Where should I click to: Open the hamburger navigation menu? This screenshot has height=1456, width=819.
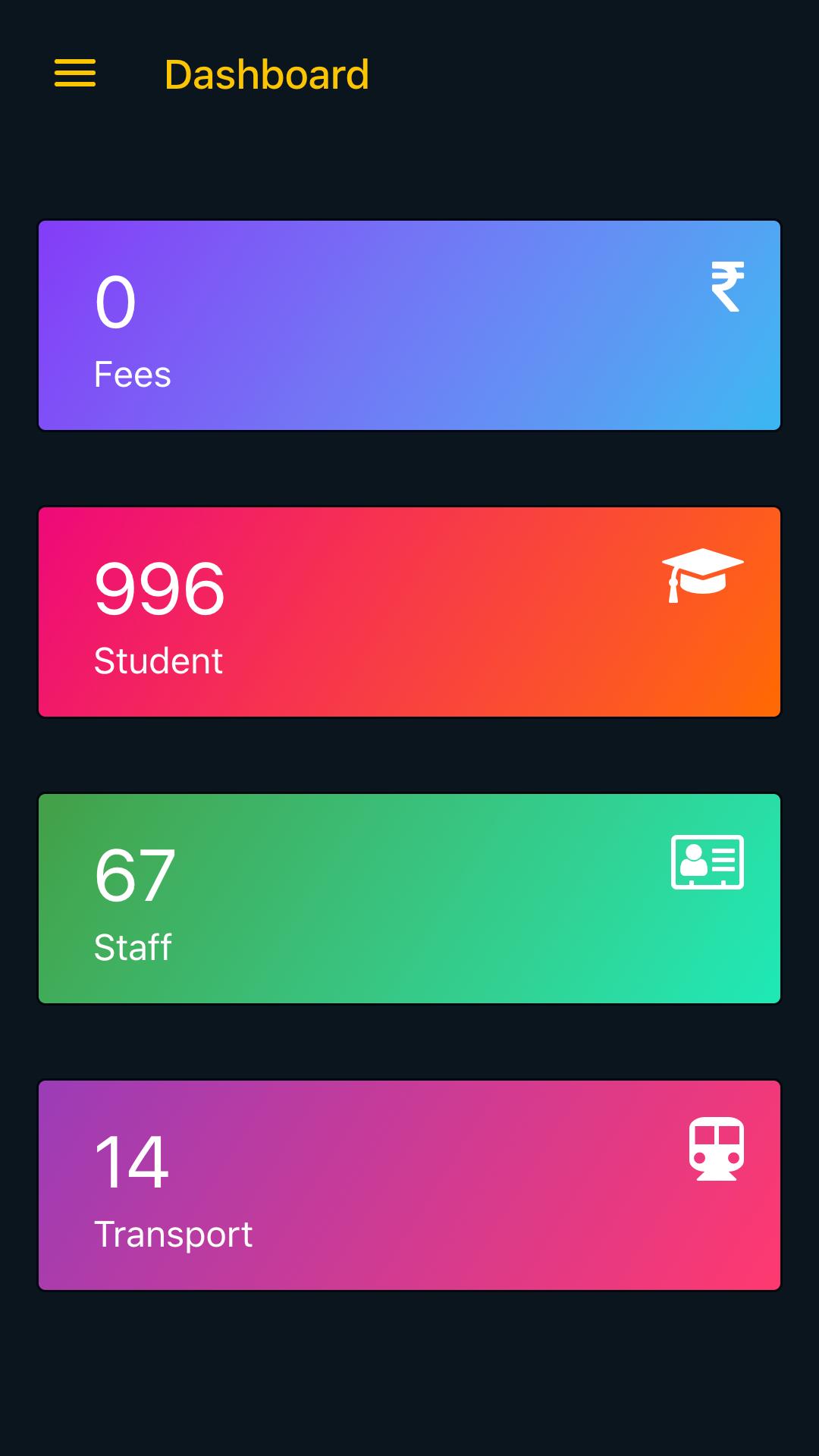(x=75, y=74)
